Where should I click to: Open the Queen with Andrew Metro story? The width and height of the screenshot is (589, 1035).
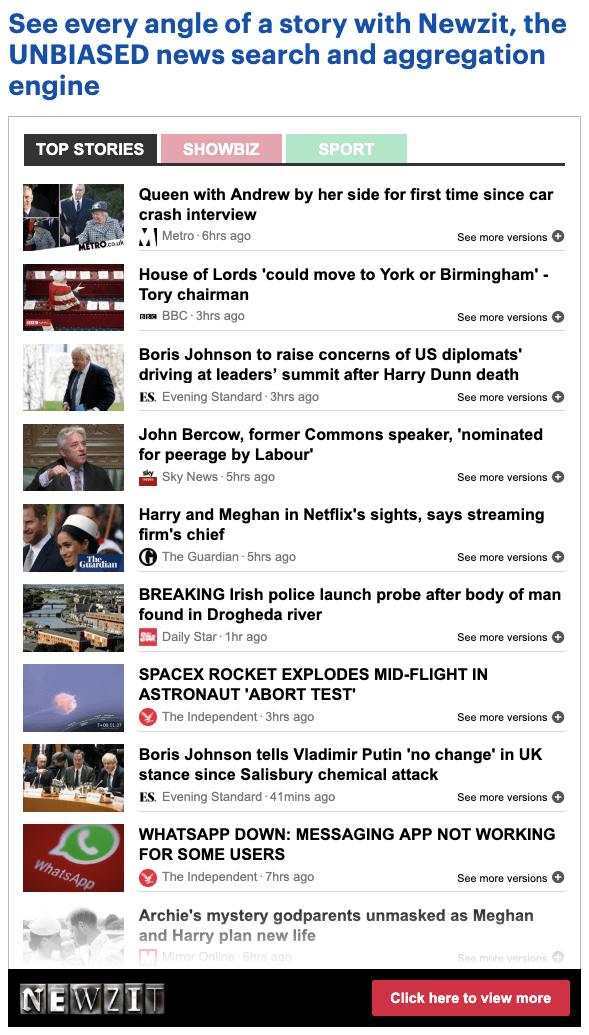[346, 205]
